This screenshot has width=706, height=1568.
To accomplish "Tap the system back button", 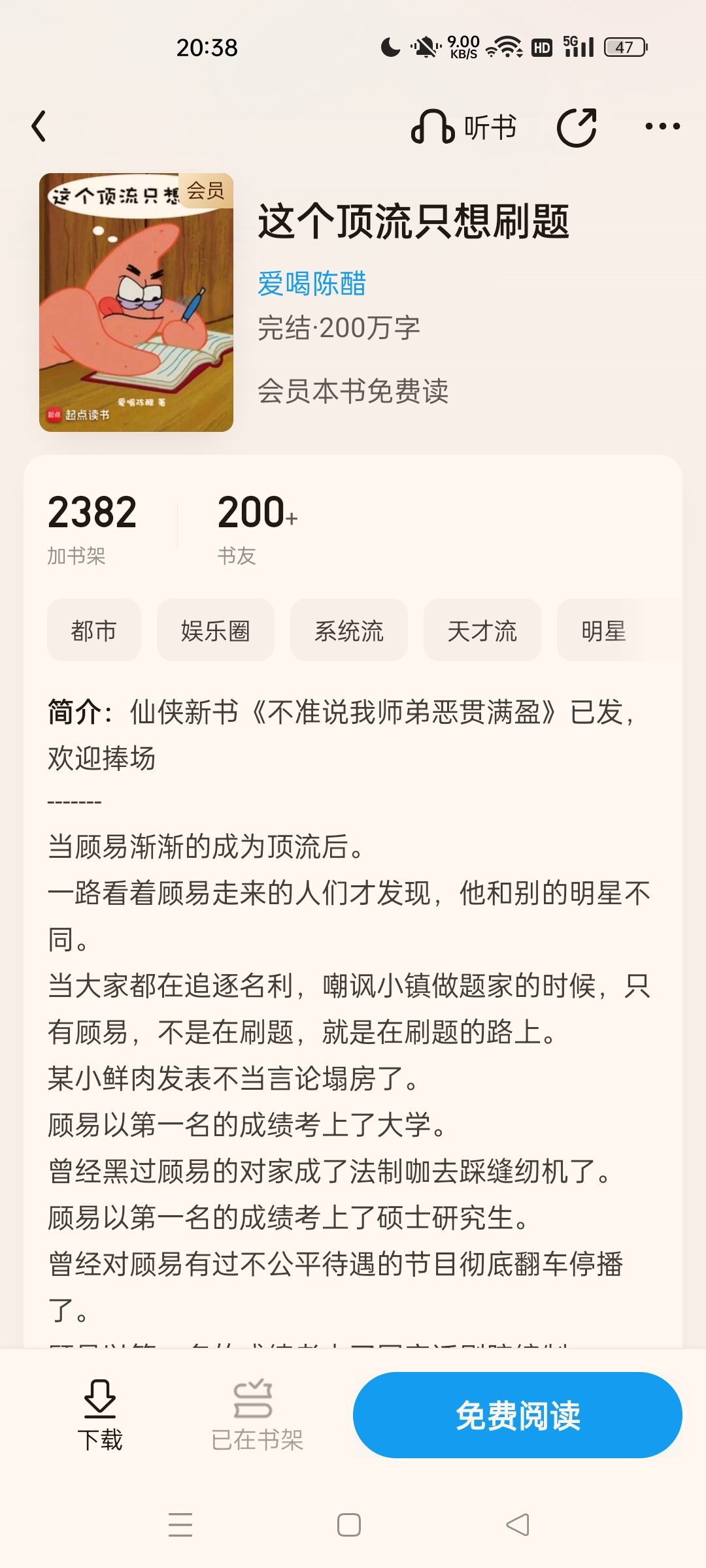I will 518,1525.
